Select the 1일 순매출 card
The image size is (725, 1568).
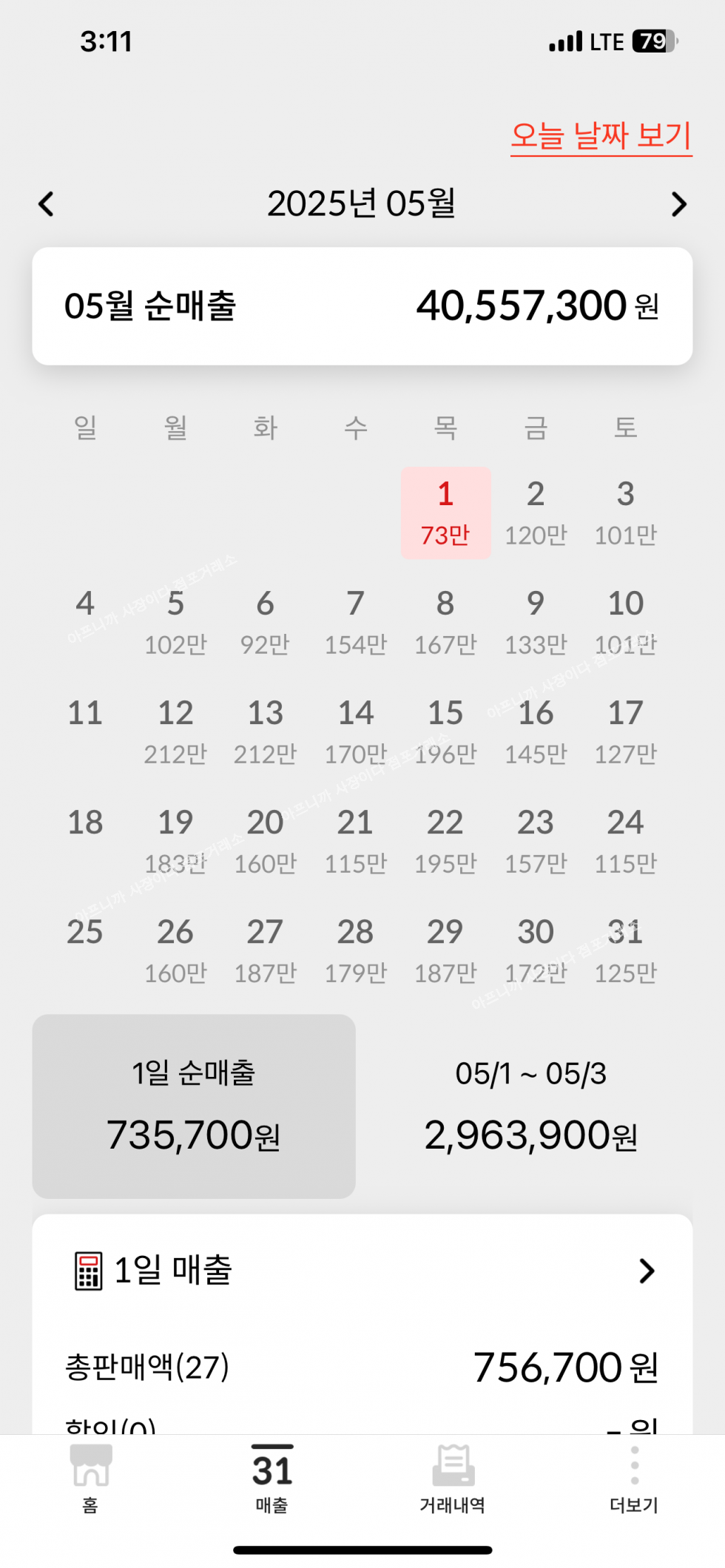tap(194, 1106)
